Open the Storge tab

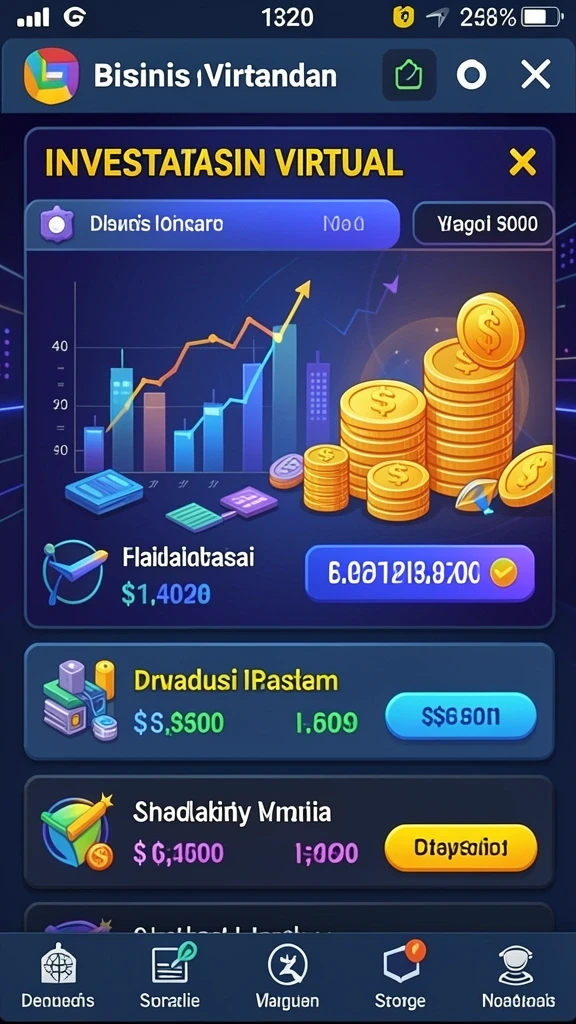[400, 977]
